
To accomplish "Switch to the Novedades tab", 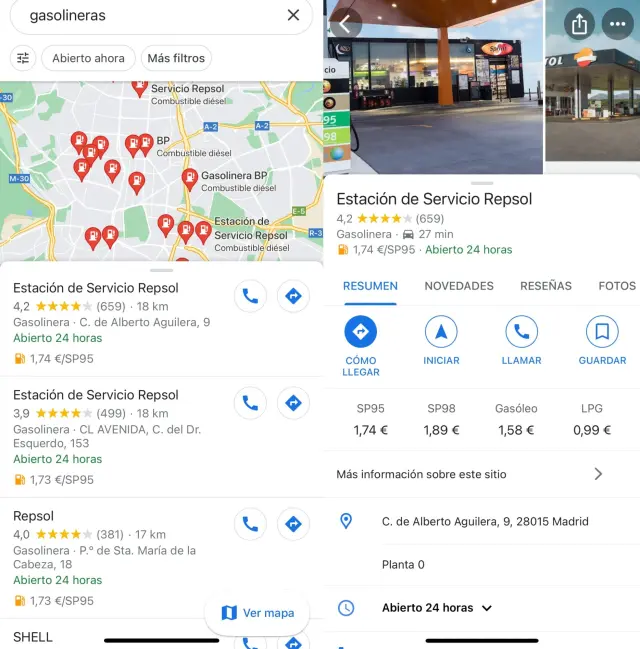I will point(459,286).
